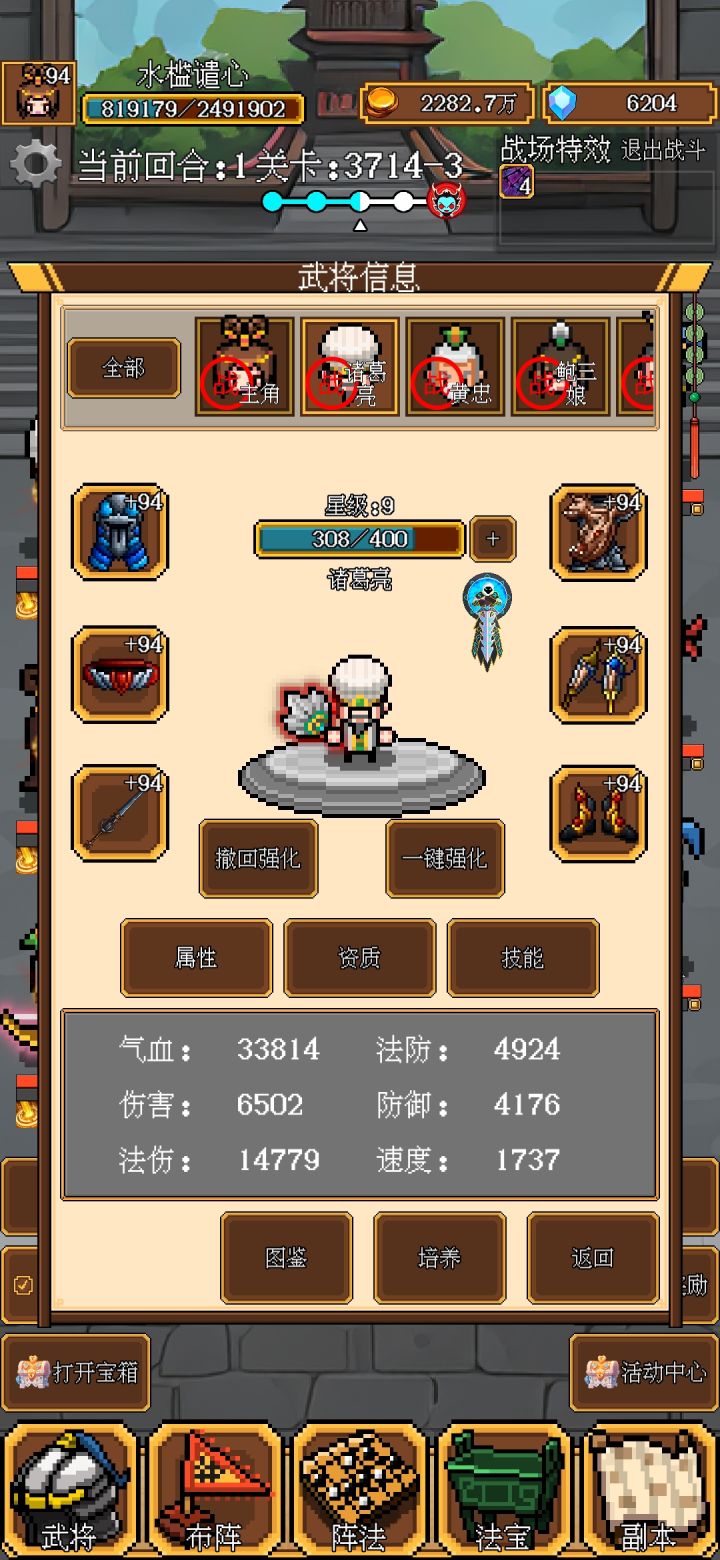This screenshot has height=1560, width=720.
Task: Tap 培养 to train the hero
Action: (x=439, y=1258)
